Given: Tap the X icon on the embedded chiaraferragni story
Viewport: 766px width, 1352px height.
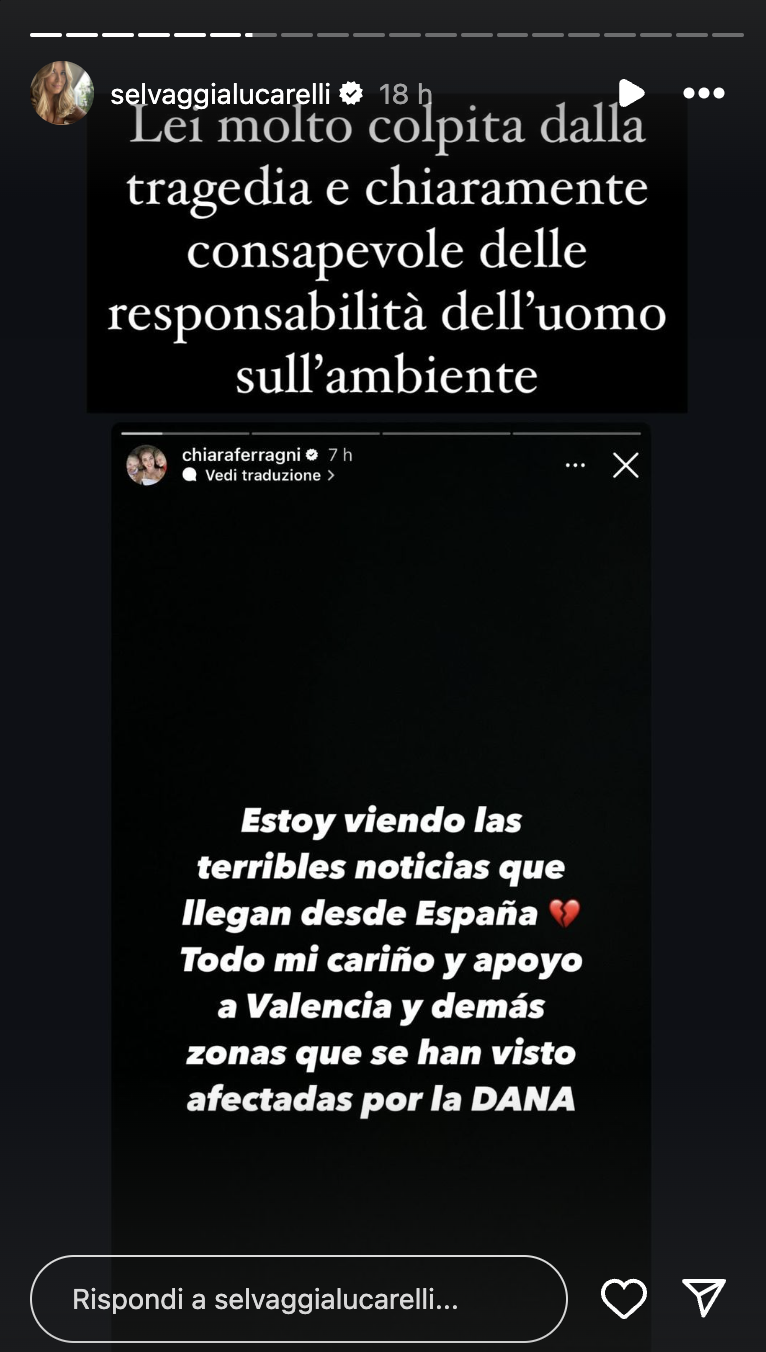Looking at the screenshot, I should click(x=626, y=464).
